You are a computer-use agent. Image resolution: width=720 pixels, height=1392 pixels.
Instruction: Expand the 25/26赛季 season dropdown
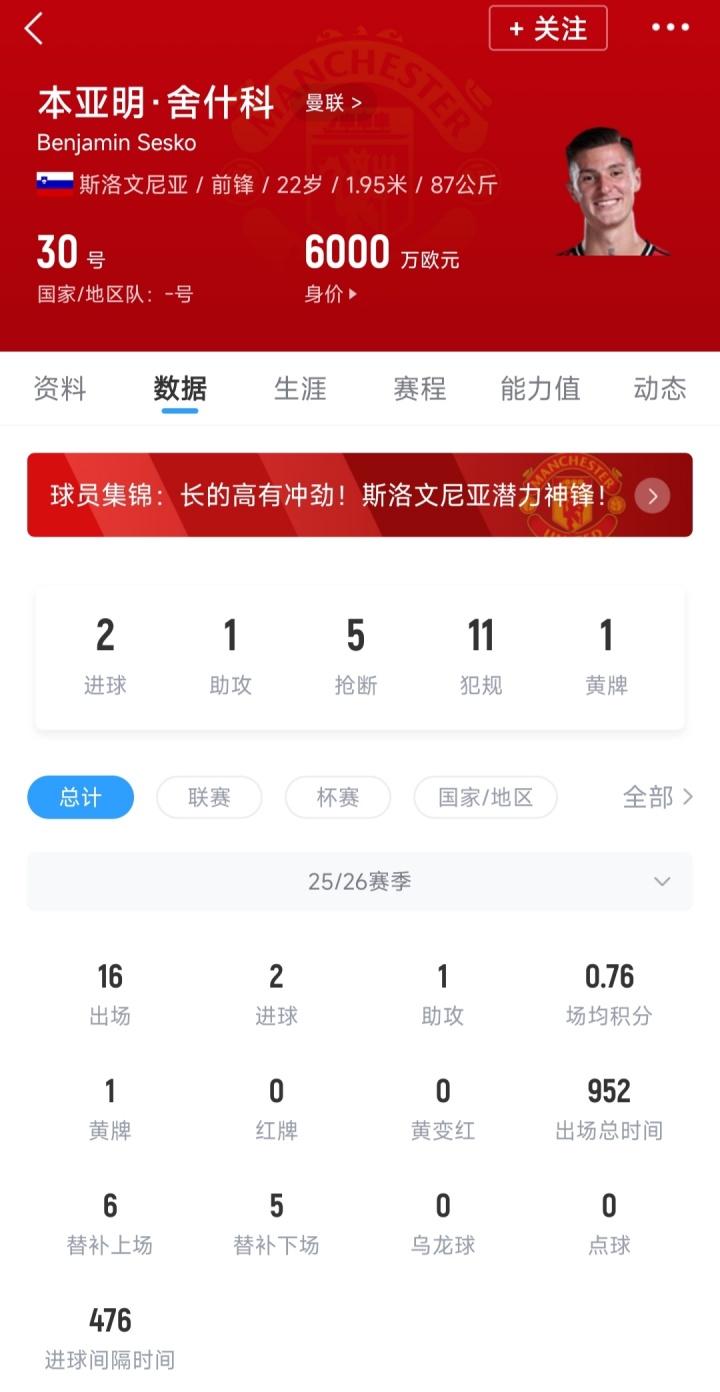(x=360, y=881)
